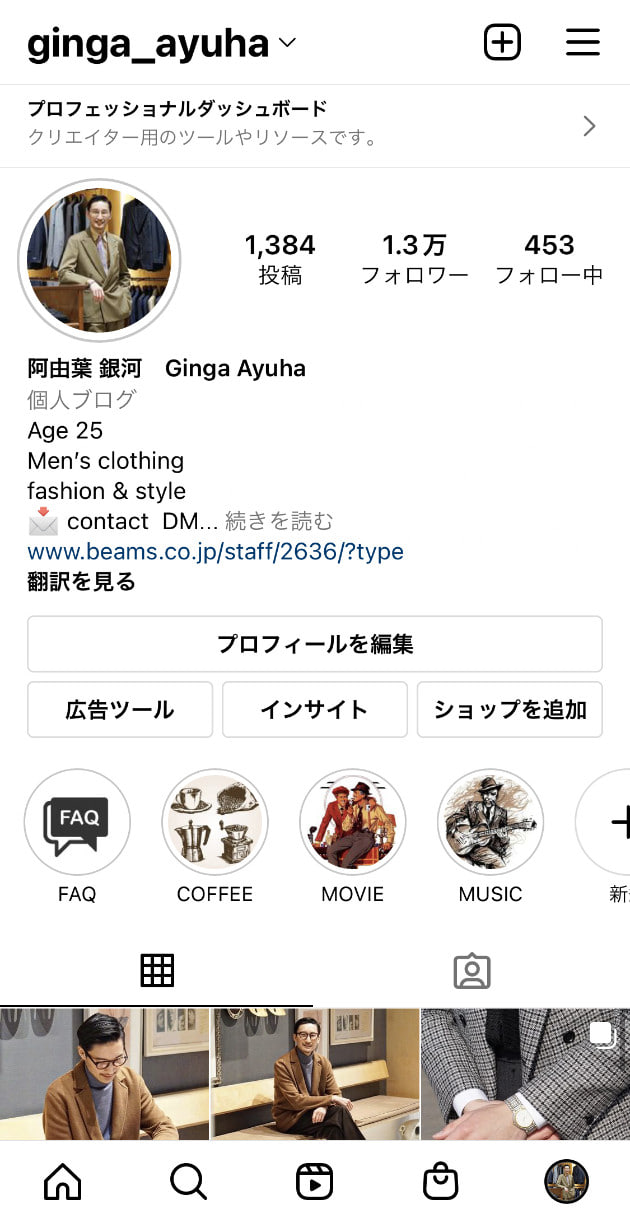The height and width of the screenshot is (1223, 630).
Task: Open the MOVIE story highlight
Action: pos(352,822)
